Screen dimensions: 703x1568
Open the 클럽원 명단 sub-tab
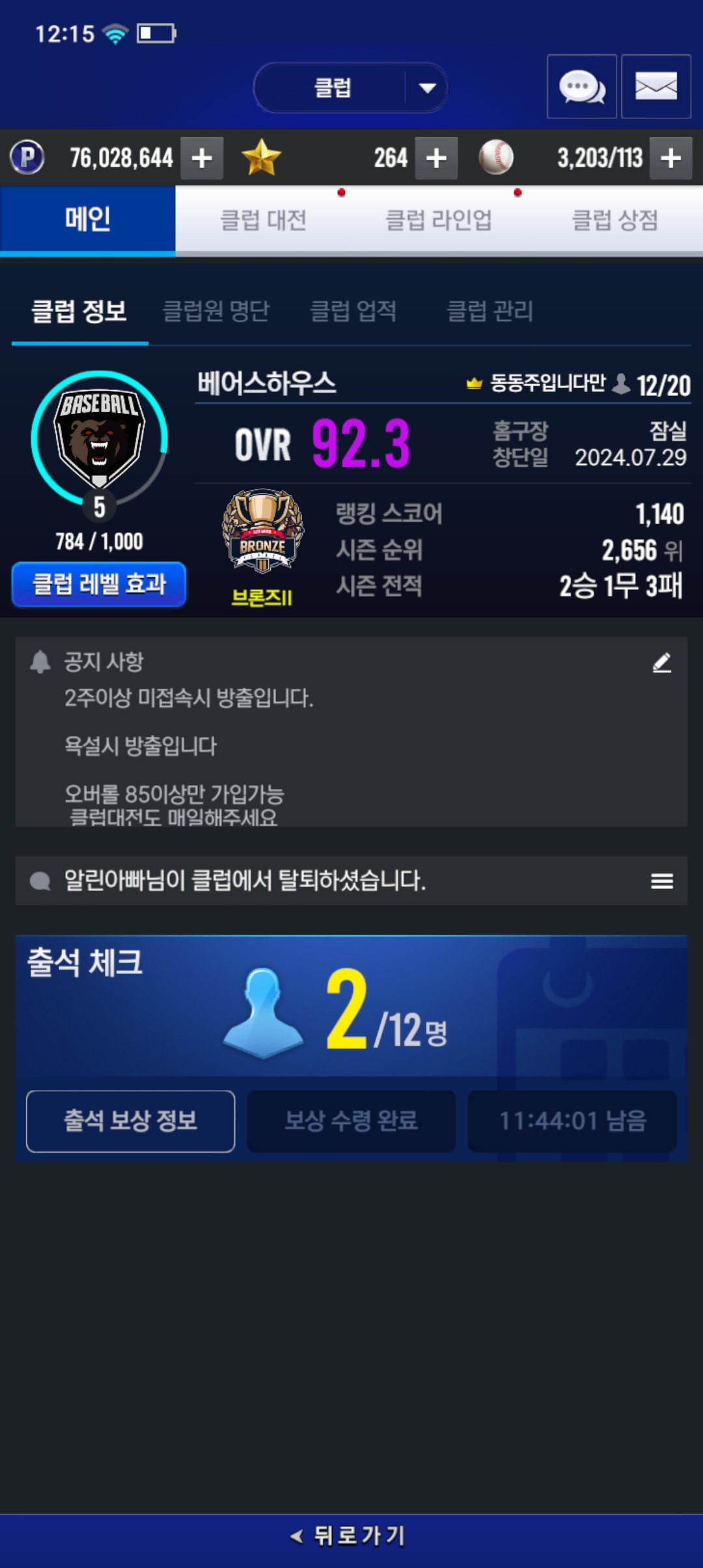215,311
